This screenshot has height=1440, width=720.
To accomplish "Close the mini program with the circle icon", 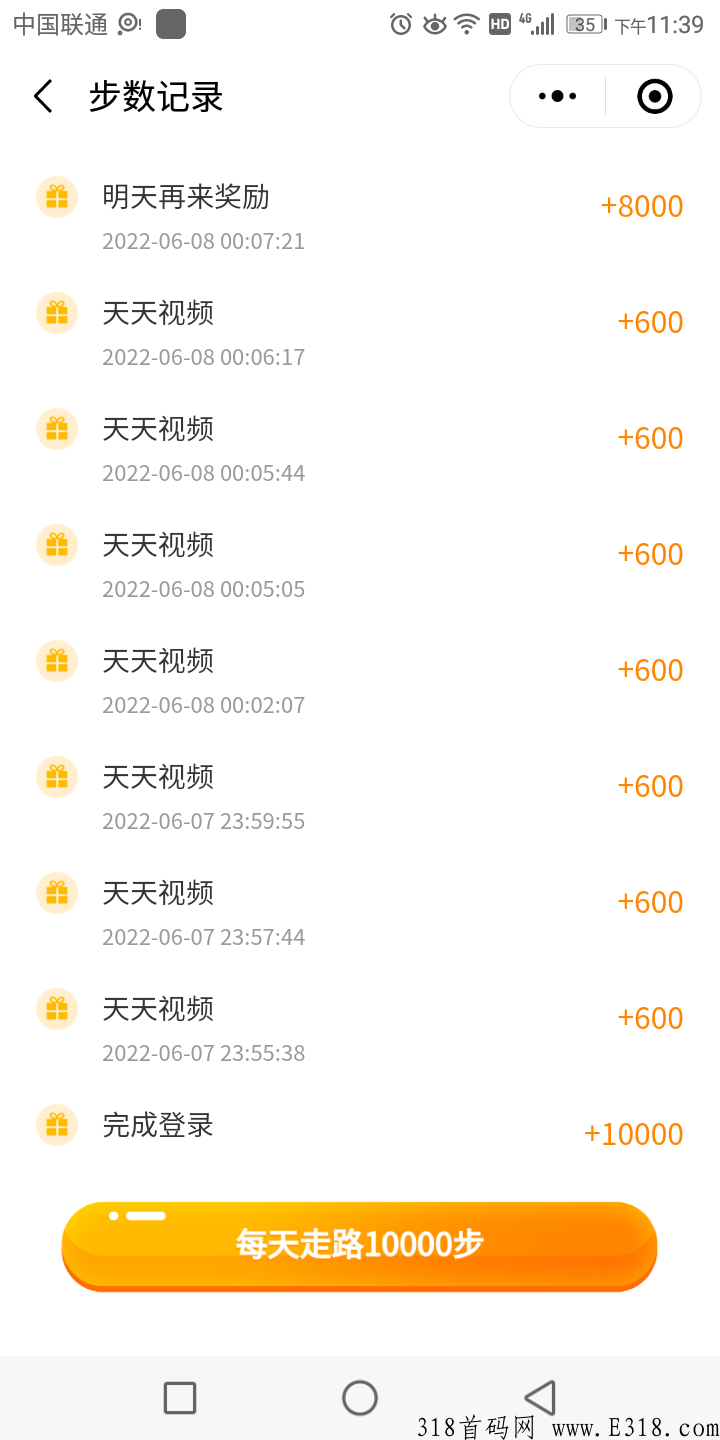I will pyautogui.click(x=654, y=96).
